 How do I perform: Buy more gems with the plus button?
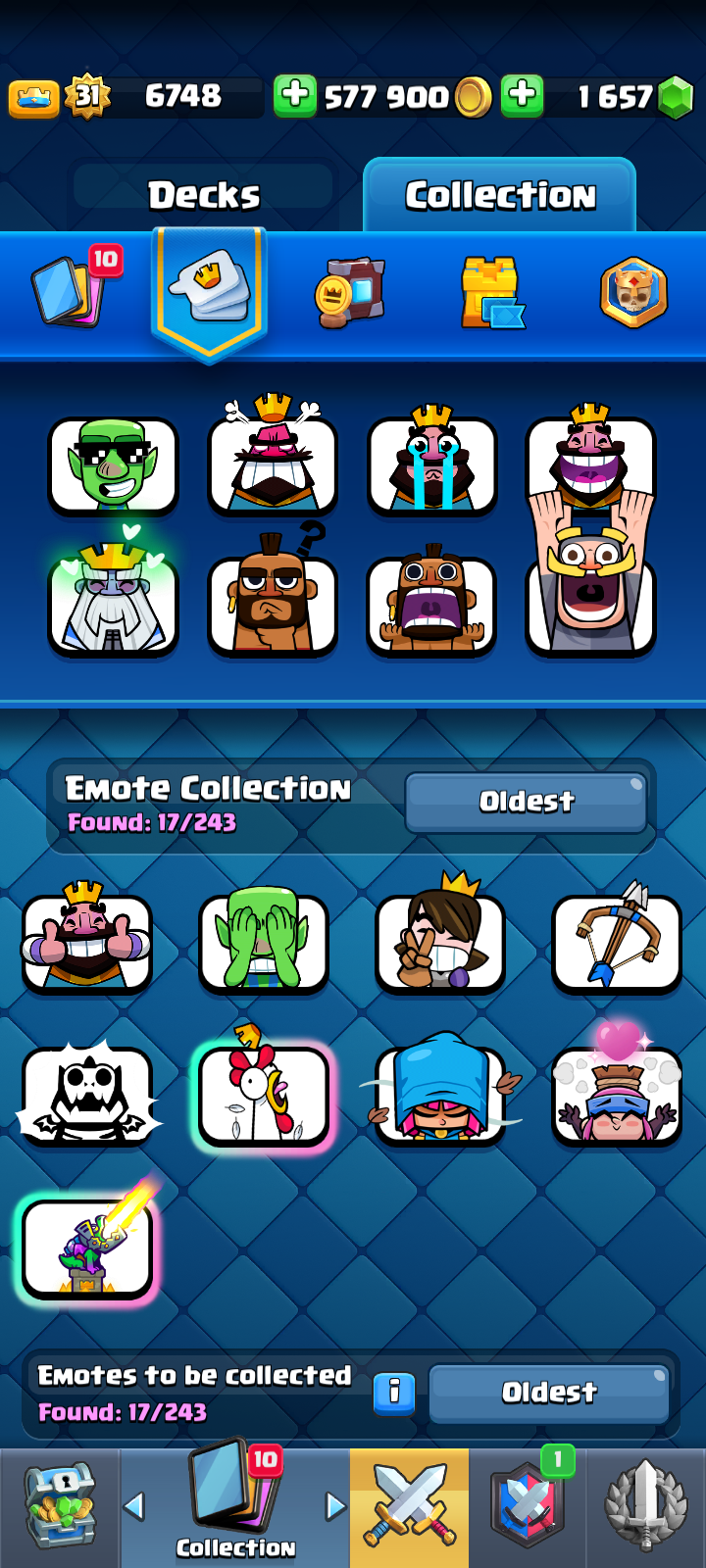click(522, 96)
